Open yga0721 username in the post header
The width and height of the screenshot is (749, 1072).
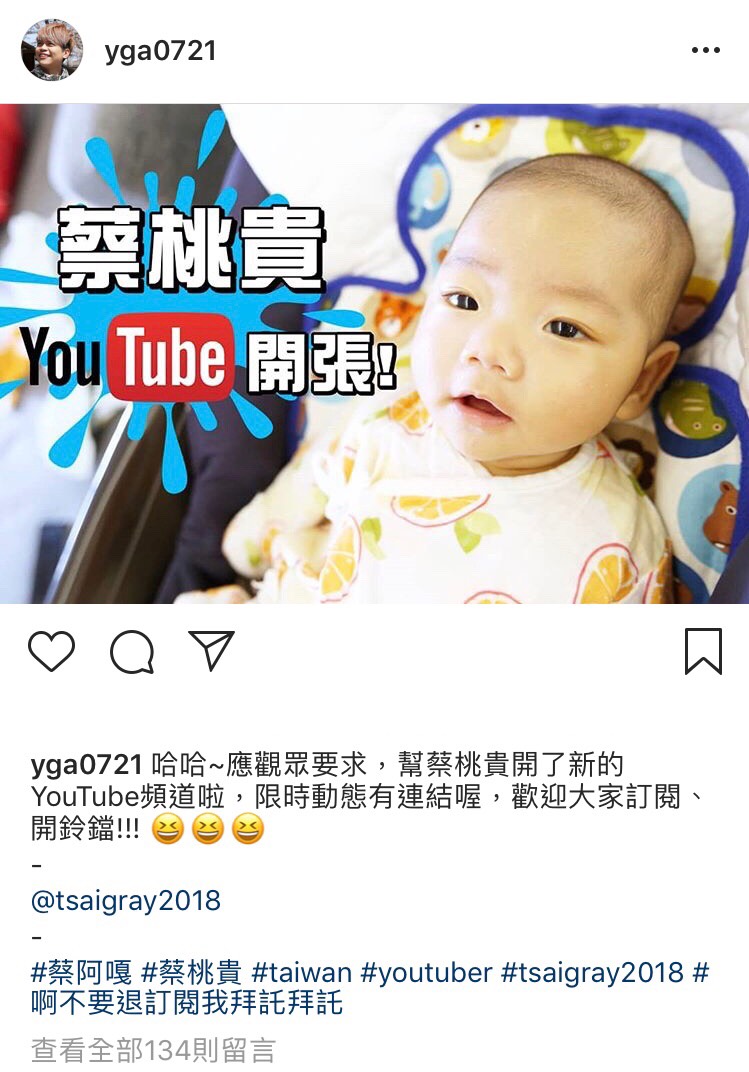coord(160,51)
